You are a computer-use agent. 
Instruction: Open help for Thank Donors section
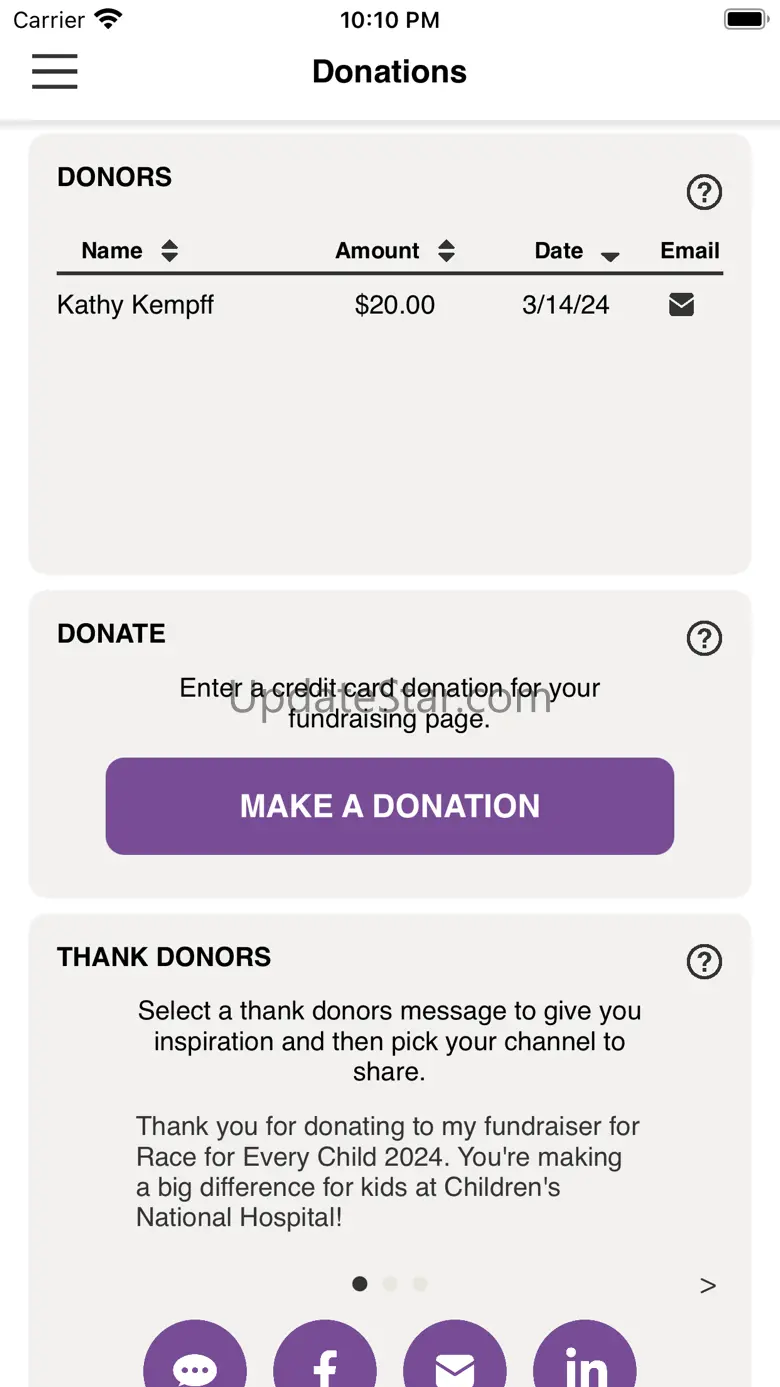(x=704, y=962)
